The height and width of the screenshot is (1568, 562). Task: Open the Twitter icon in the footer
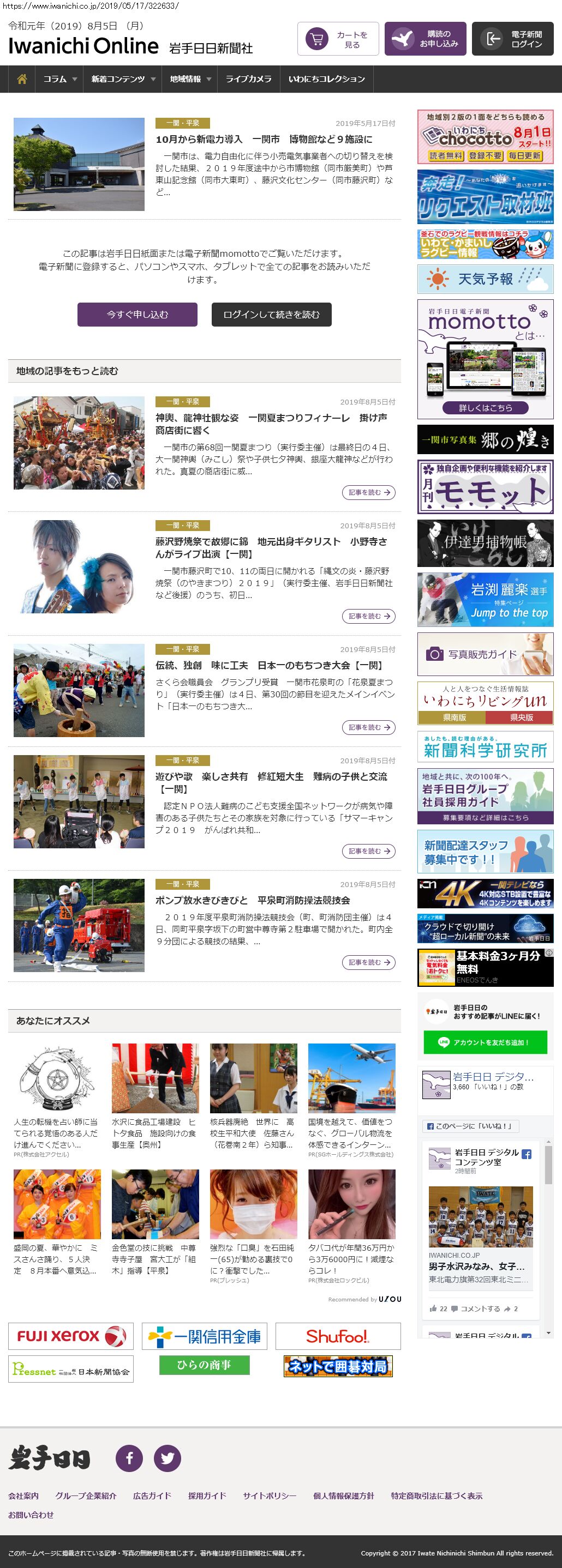click(168, 1458)
